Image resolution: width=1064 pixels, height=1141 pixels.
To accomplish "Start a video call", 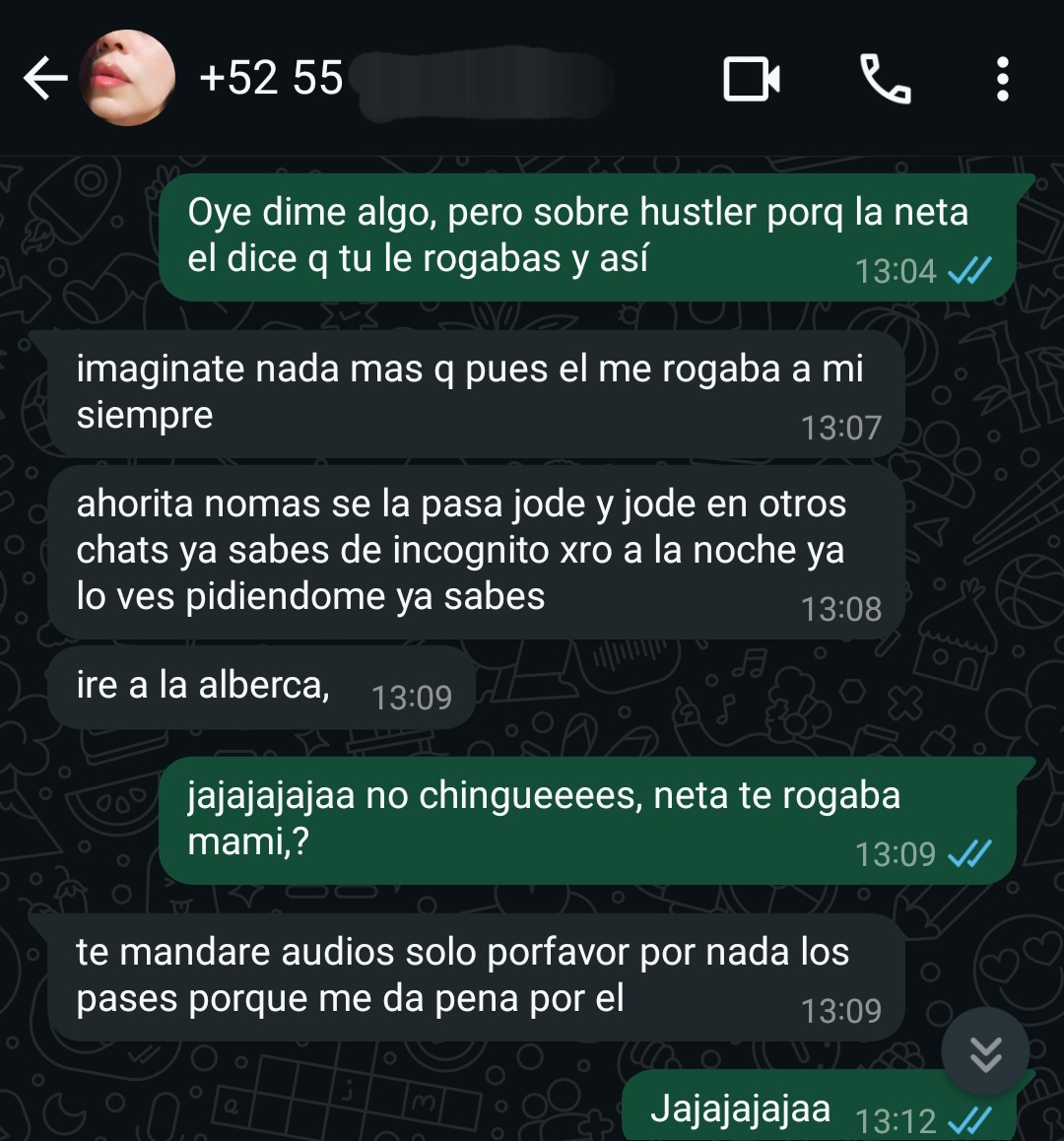I will 752,79.
